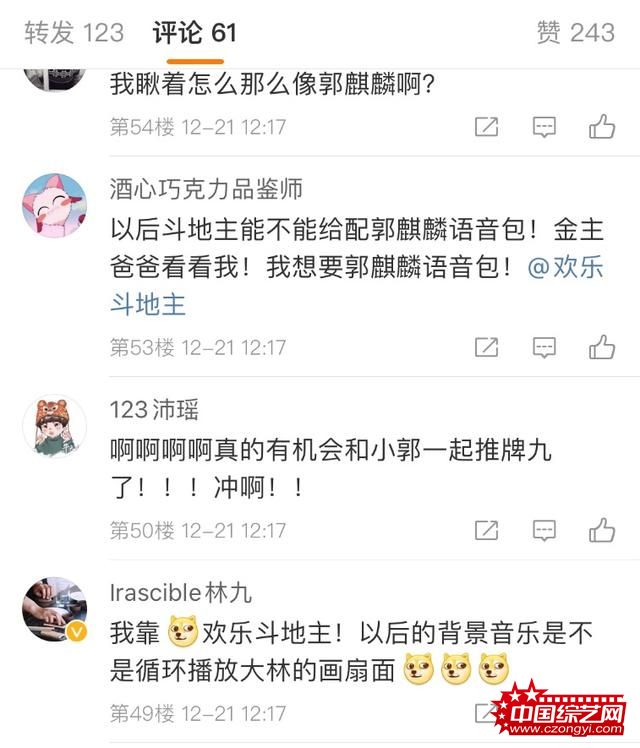
Task: Switch to the 转发 123 tab
Action: 74,33
